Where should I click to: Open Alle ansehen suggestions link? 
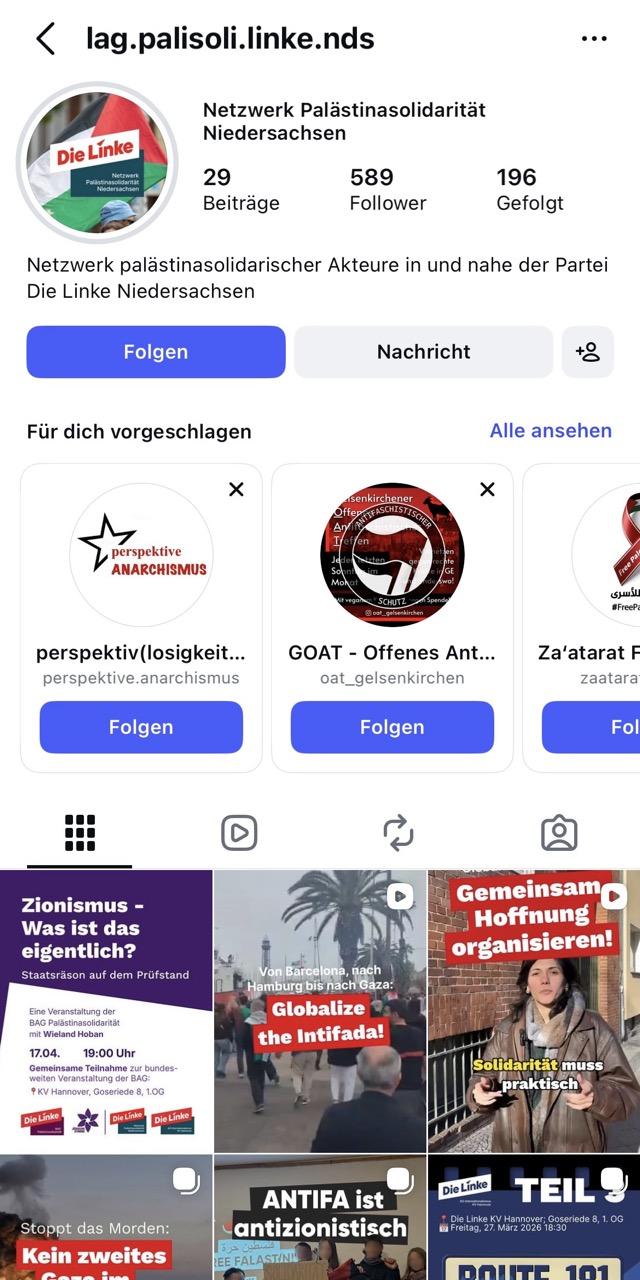(550, 431)
